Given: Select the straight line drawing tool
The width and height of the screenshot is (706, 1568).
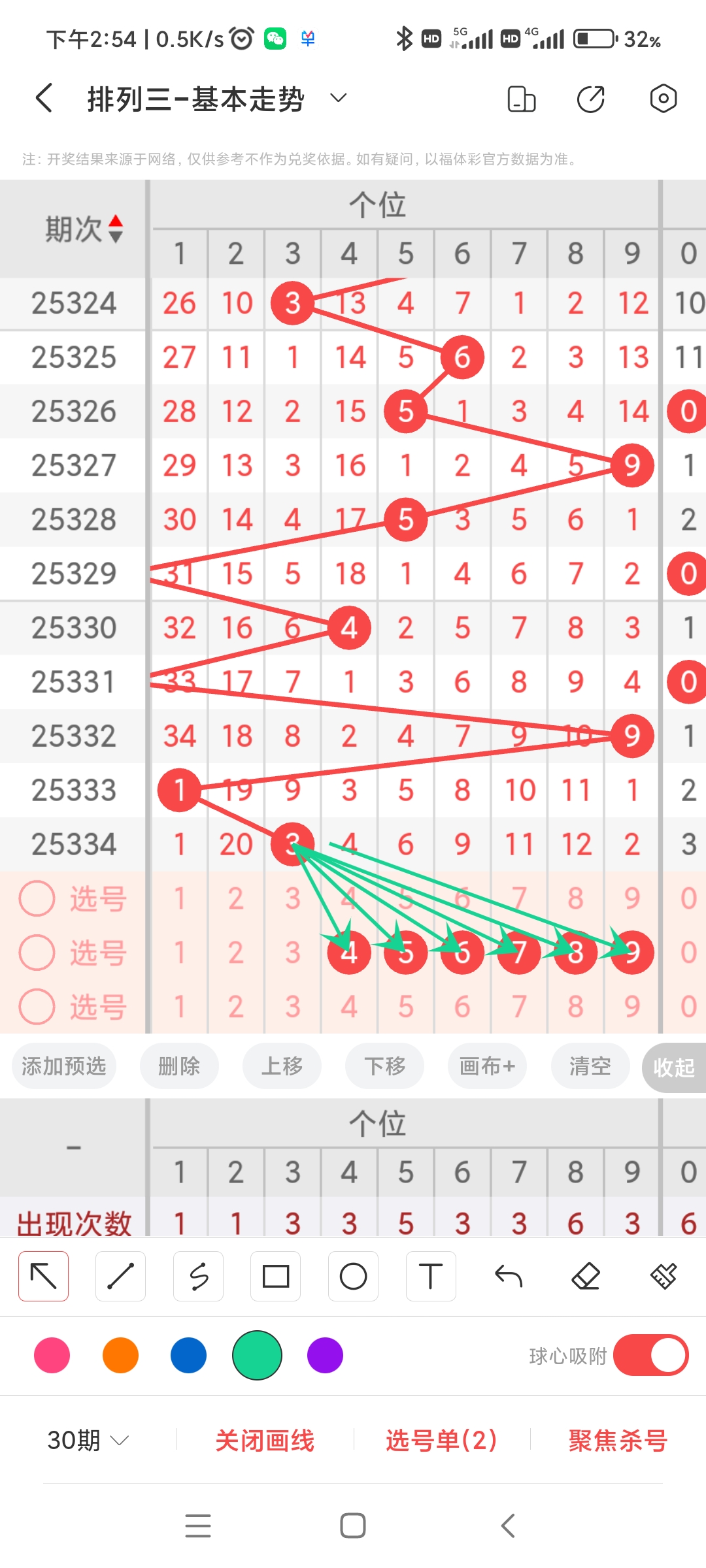Looking at the screenshot, I should 120,1276.
